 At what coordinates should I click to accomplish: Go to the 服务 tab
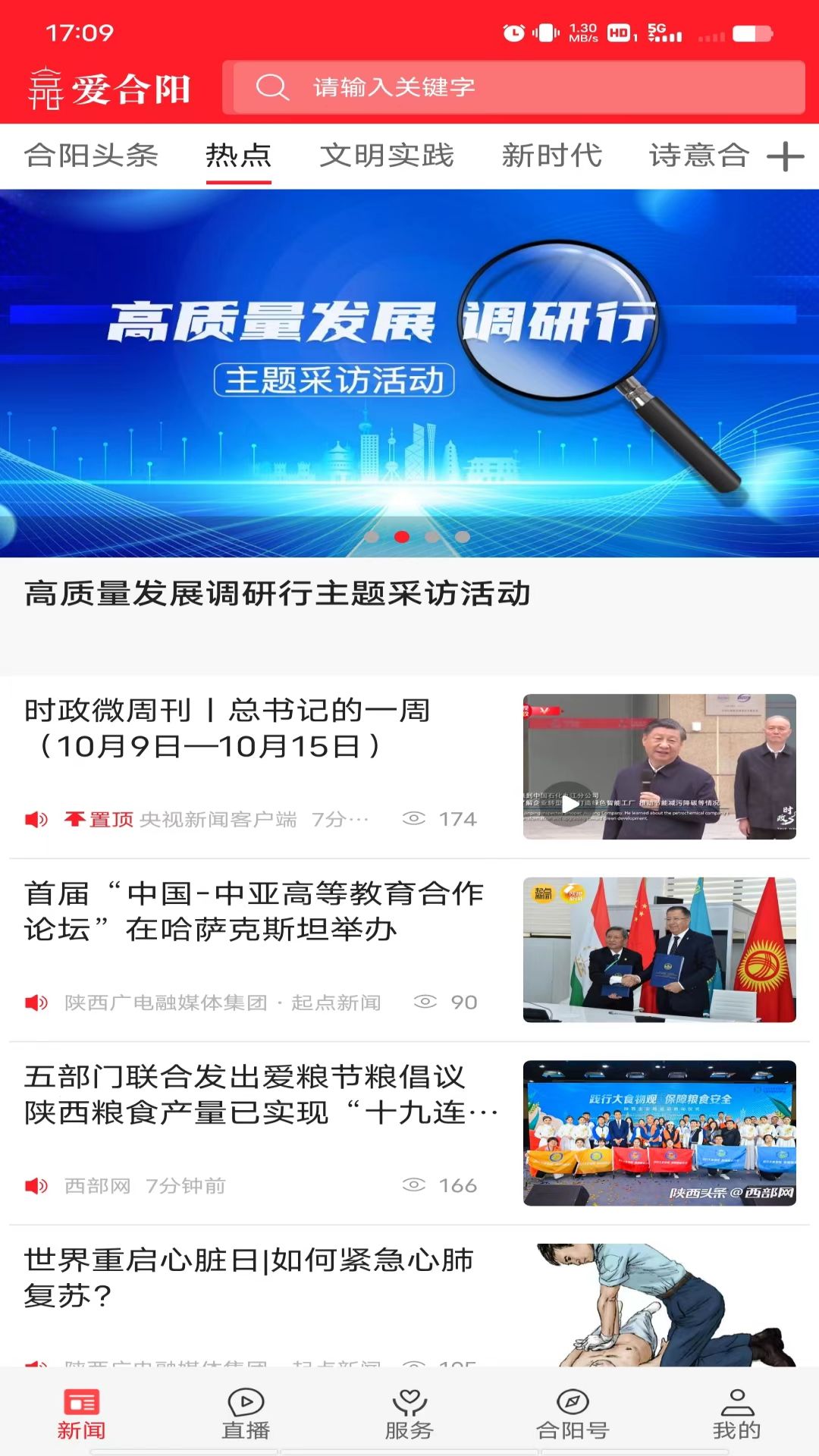[x=409, y=1414]
